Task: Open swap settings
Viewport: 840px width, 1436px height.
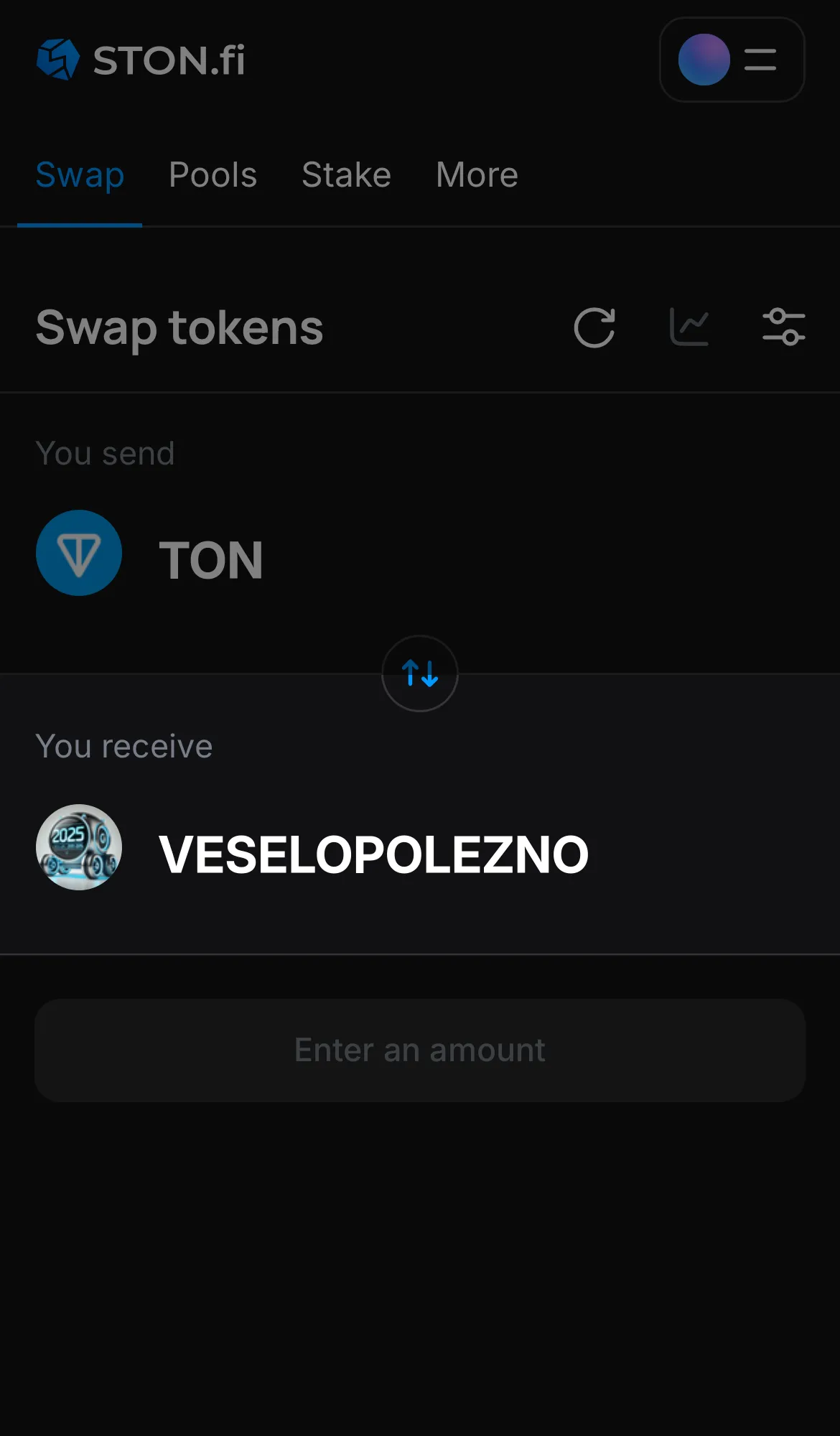Action: click(783, 327)
